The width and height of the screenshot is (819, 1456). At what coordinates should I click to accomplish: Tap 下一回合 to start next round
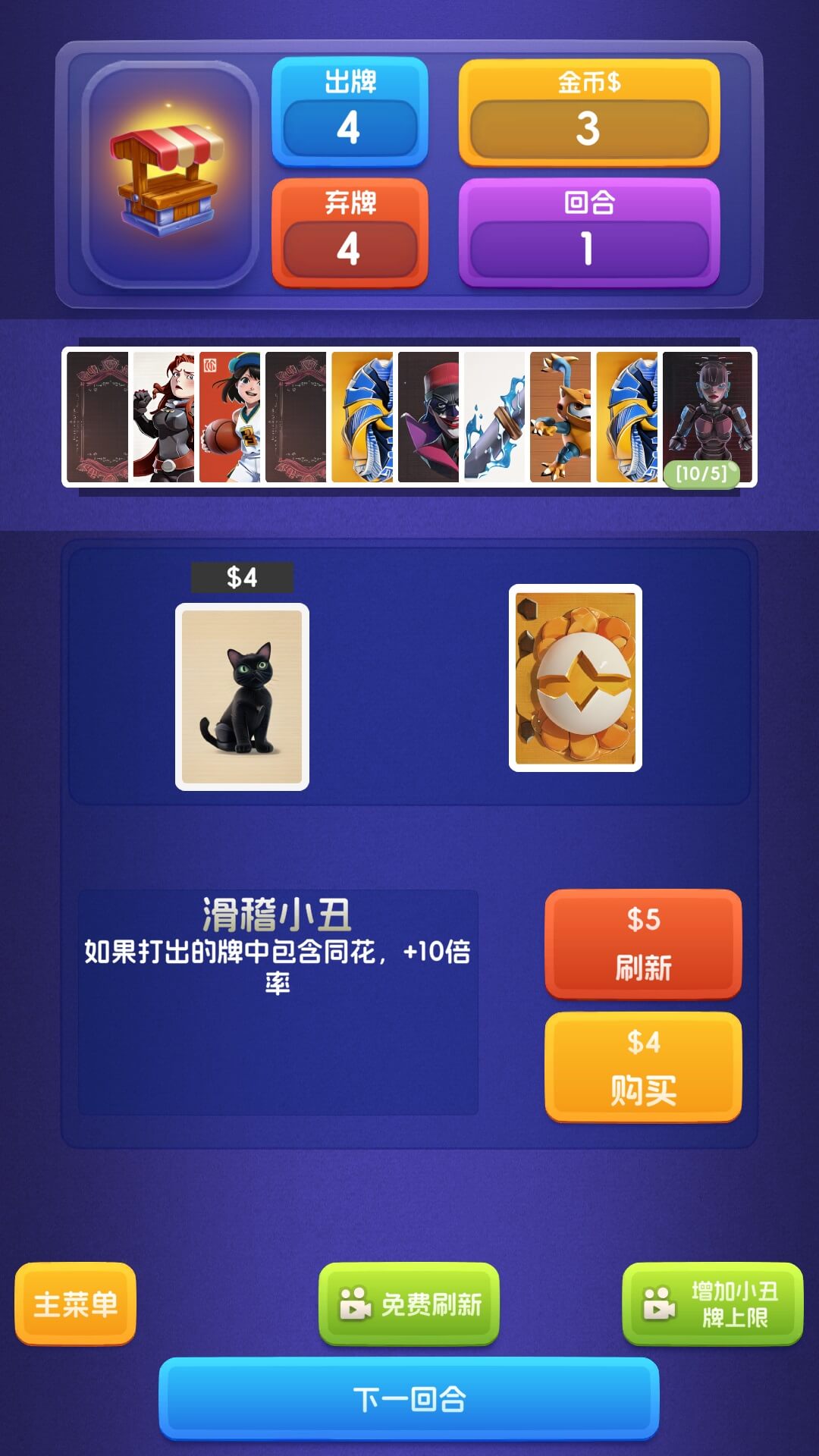tap(409, 1398)
